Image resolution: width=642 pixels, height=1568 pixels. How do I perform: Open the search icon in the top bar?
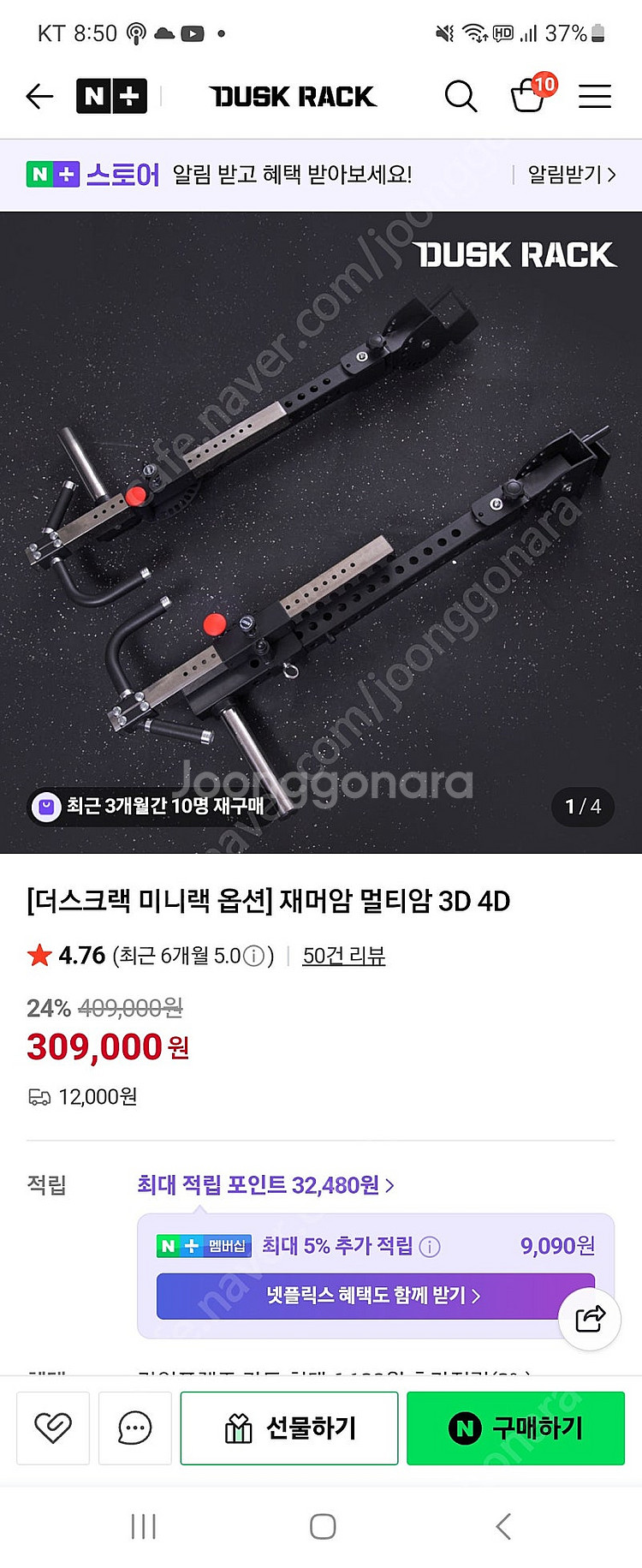click(x=461, y=96)
